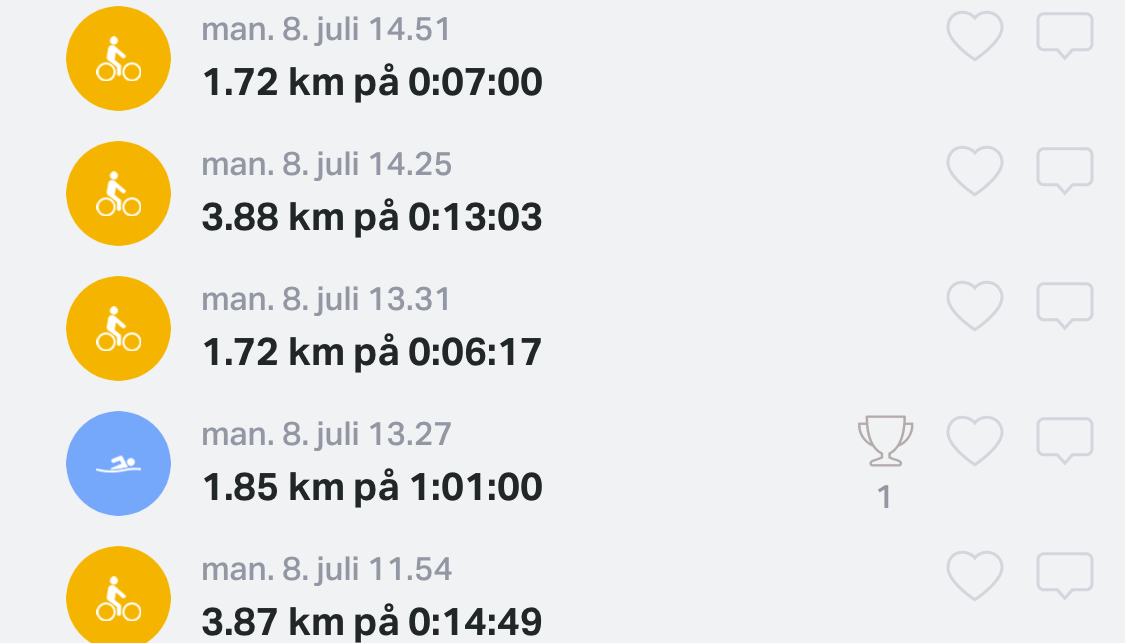Open the 3.88 km på 0:13:03 activity
This screenshot has width=1125, height=643.
tap(372, 218)
